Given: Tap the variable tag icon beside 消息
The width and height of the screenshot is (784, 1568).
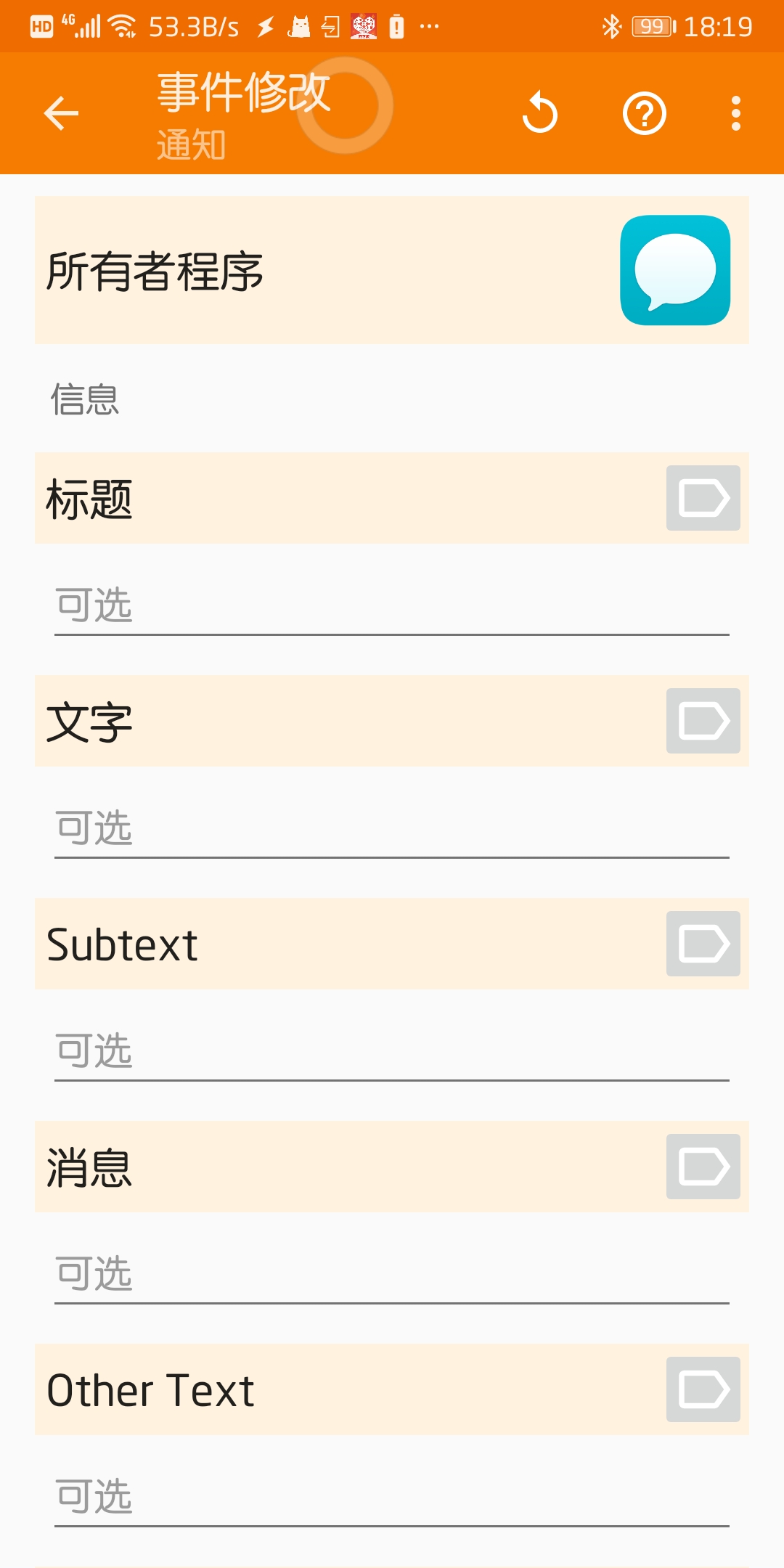Looking at the screenshot, I should [x=701, y=1167].
